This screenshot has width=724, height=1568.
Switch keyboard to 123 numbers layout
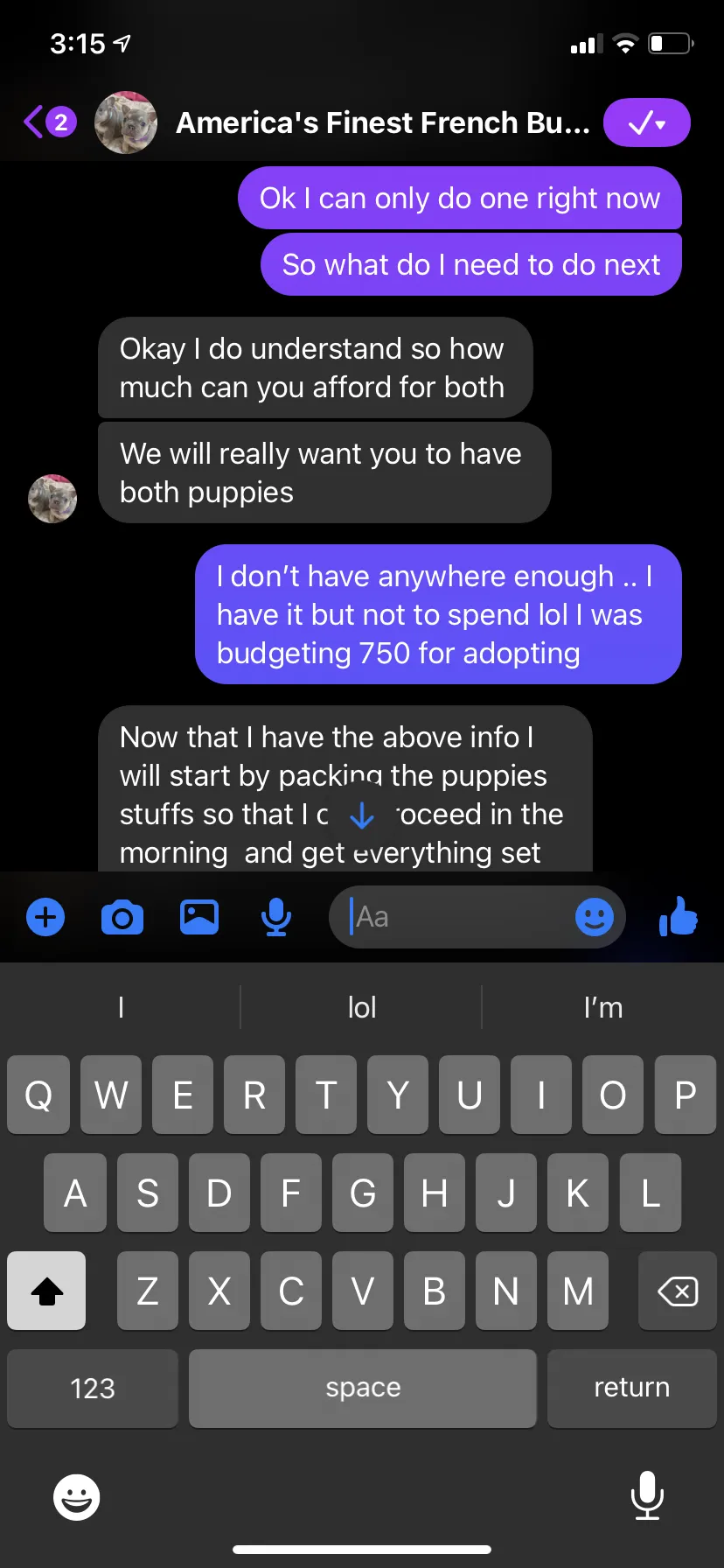click(93, 1388)
